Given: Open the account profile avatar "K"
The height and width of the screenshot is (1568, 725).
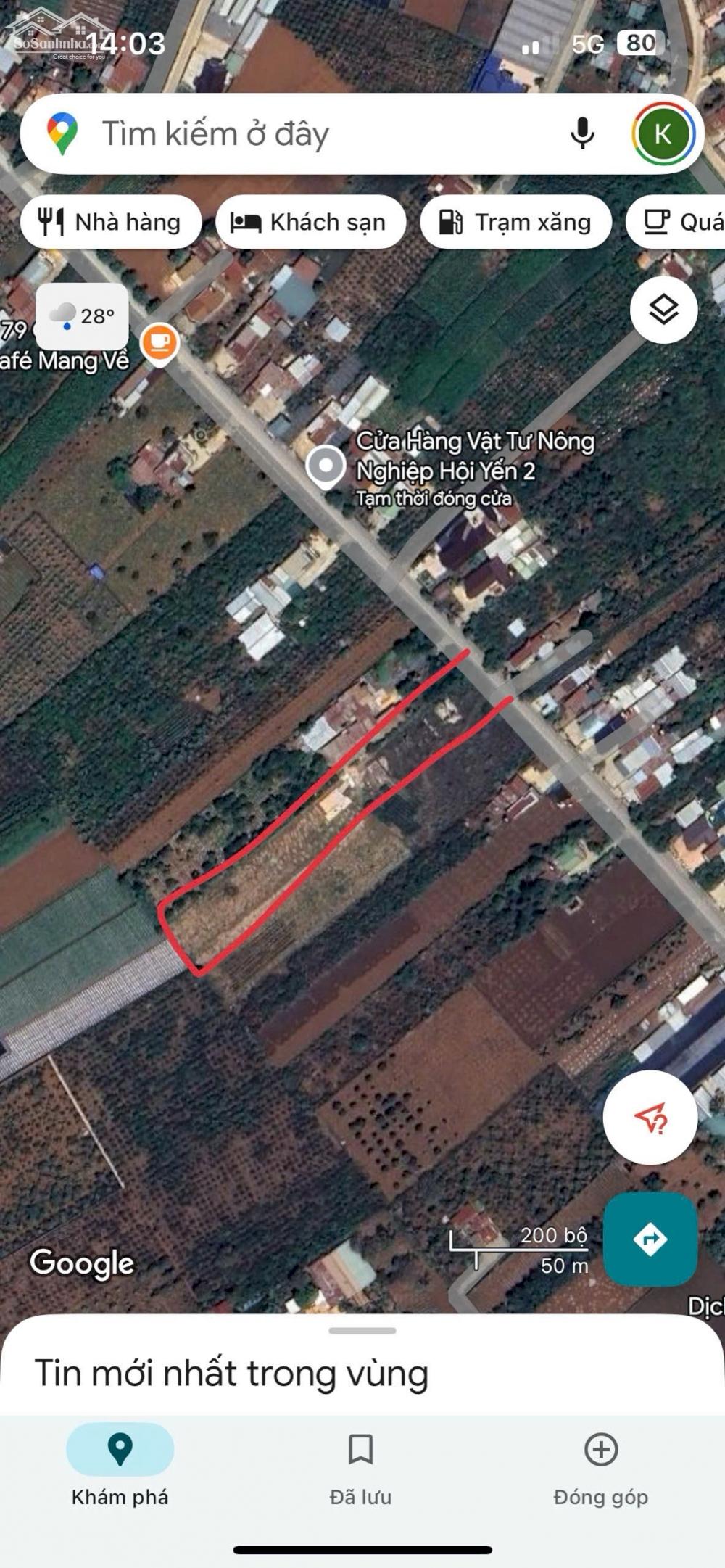Looking at the screenshot, I should (x=663, y=134).
